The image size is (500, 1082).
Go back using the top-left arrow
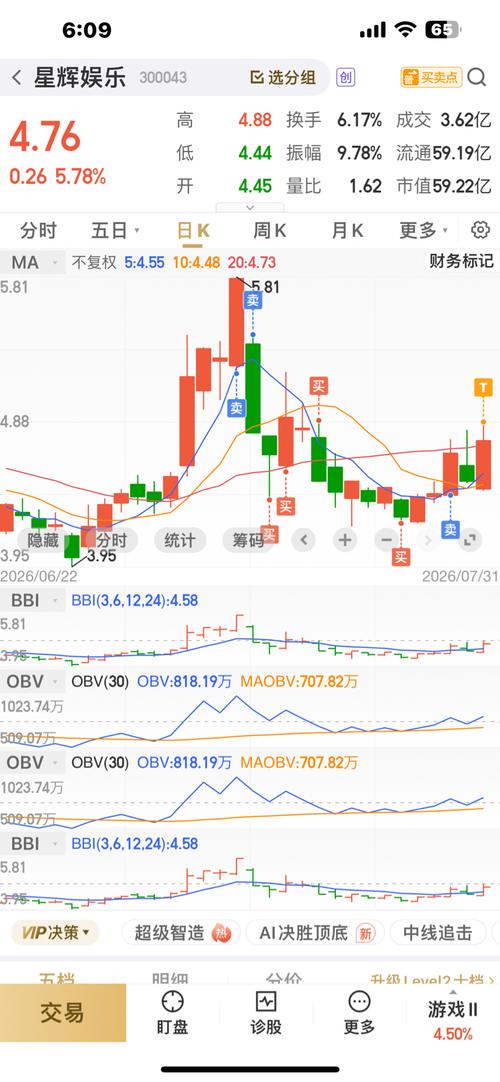click(x=17, y=77)
